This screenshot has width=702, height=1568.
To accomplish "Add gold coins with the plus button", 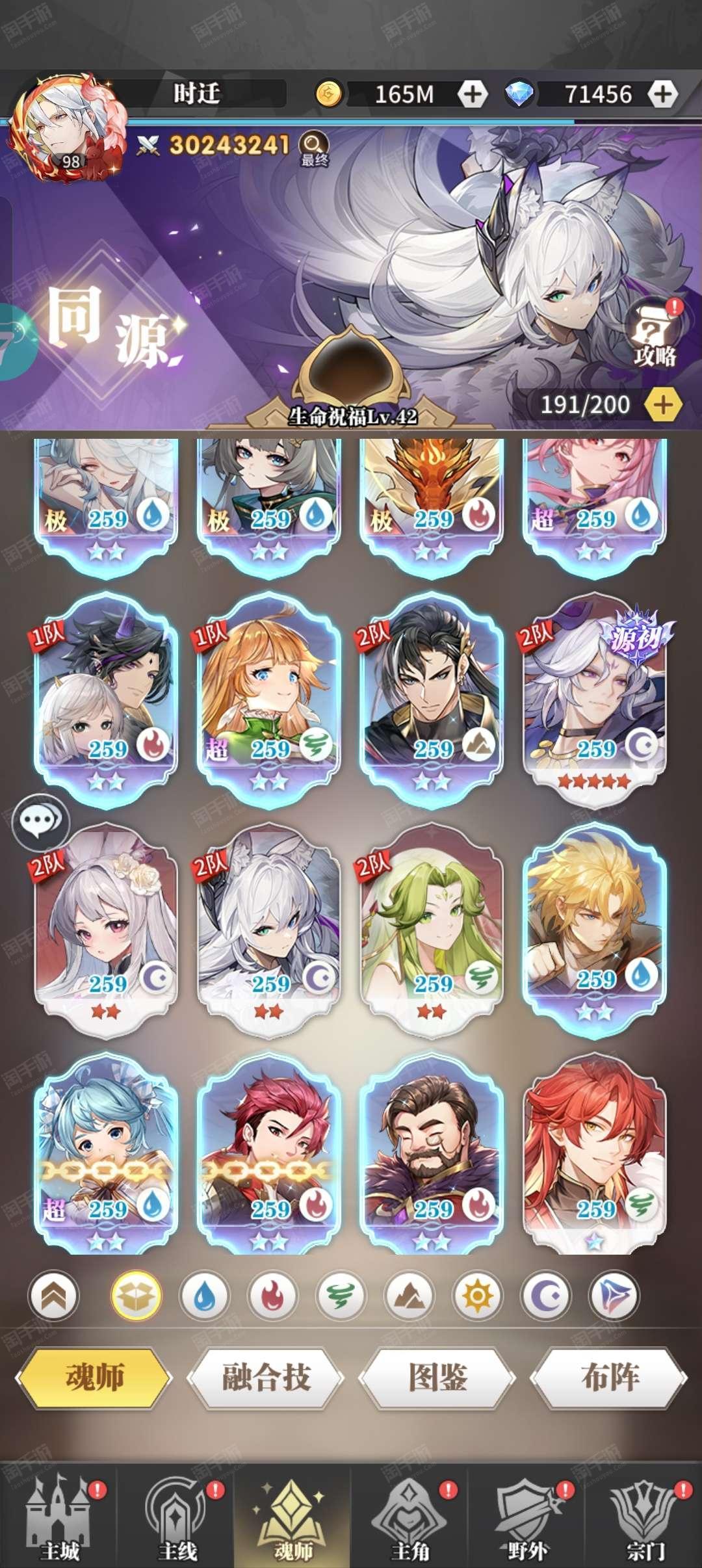I will [x=473, y=94].
